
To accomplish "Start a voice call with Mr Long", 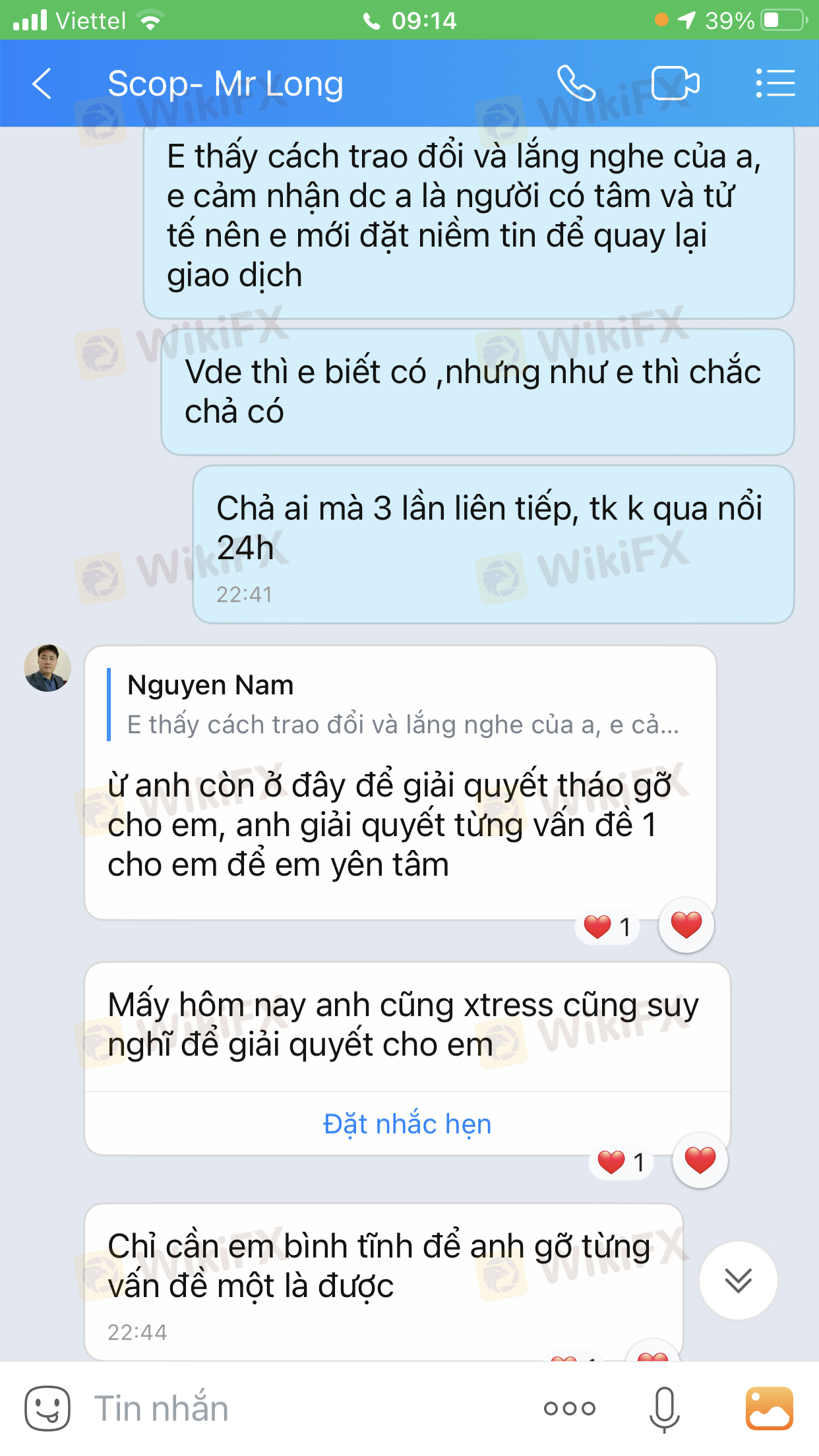I will click(576, 84).
